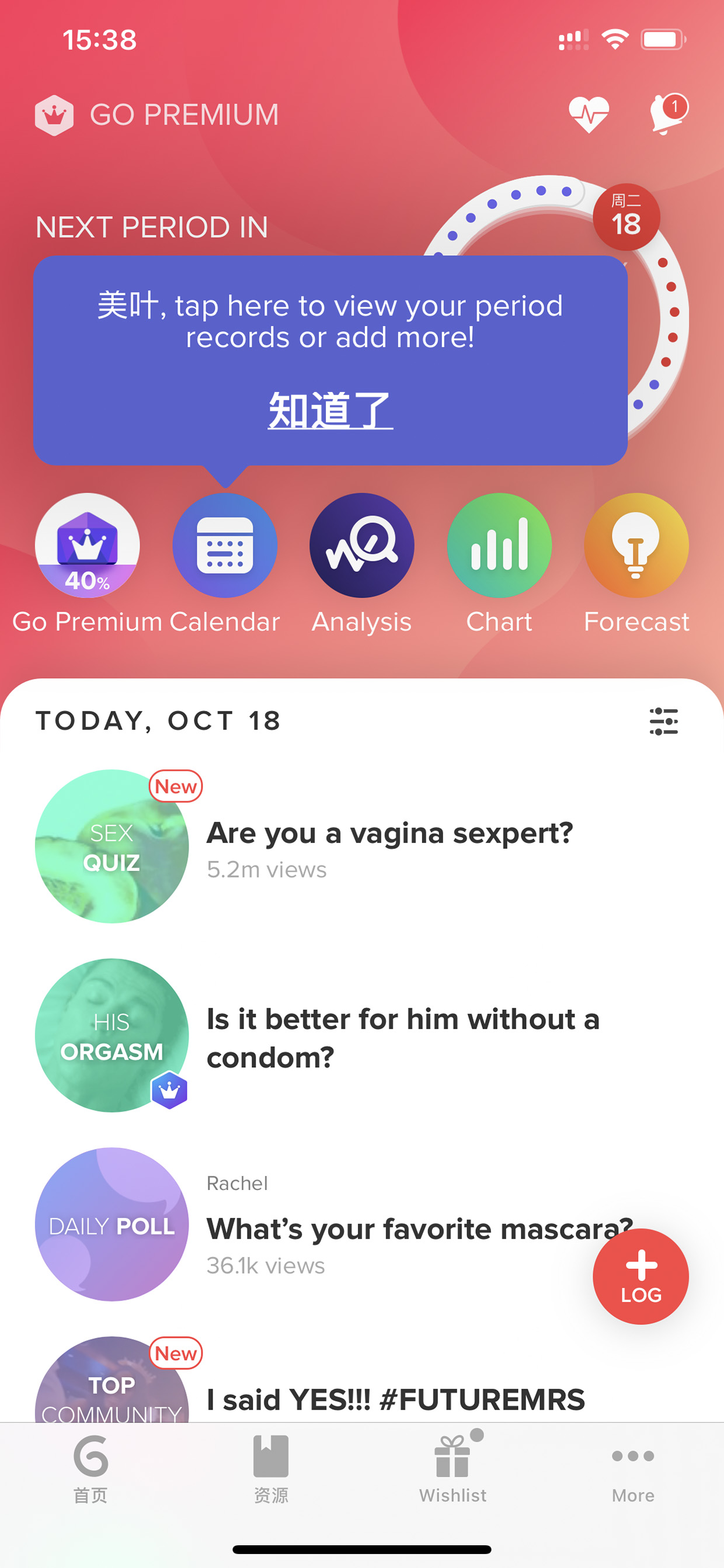This screenshot has height=1568, width=724.
Task: Tap the date 18 marker on the cycle ring
Action: 626,217
